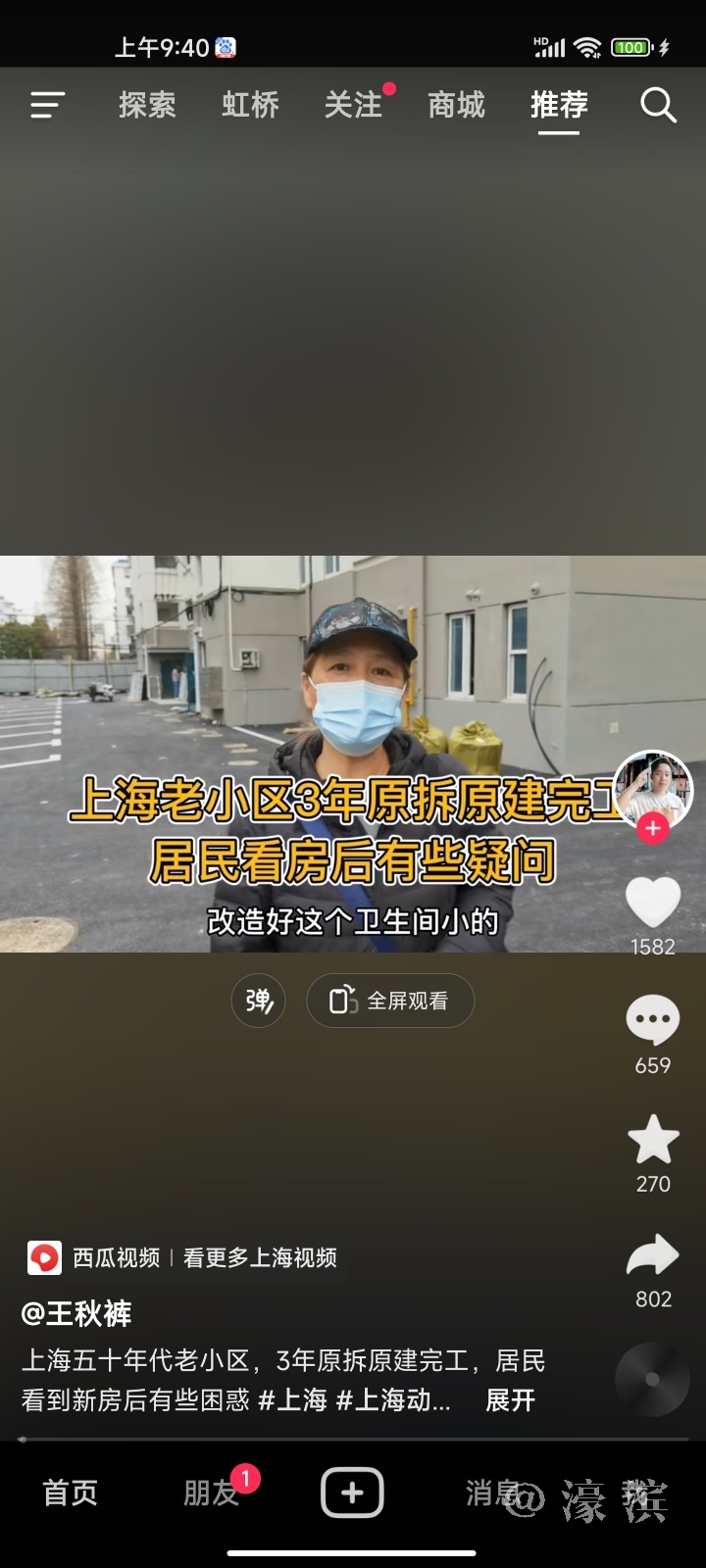Screen dimensions: 706x1568
Task: Open the rotating music disc
Action: (652, 1380)
